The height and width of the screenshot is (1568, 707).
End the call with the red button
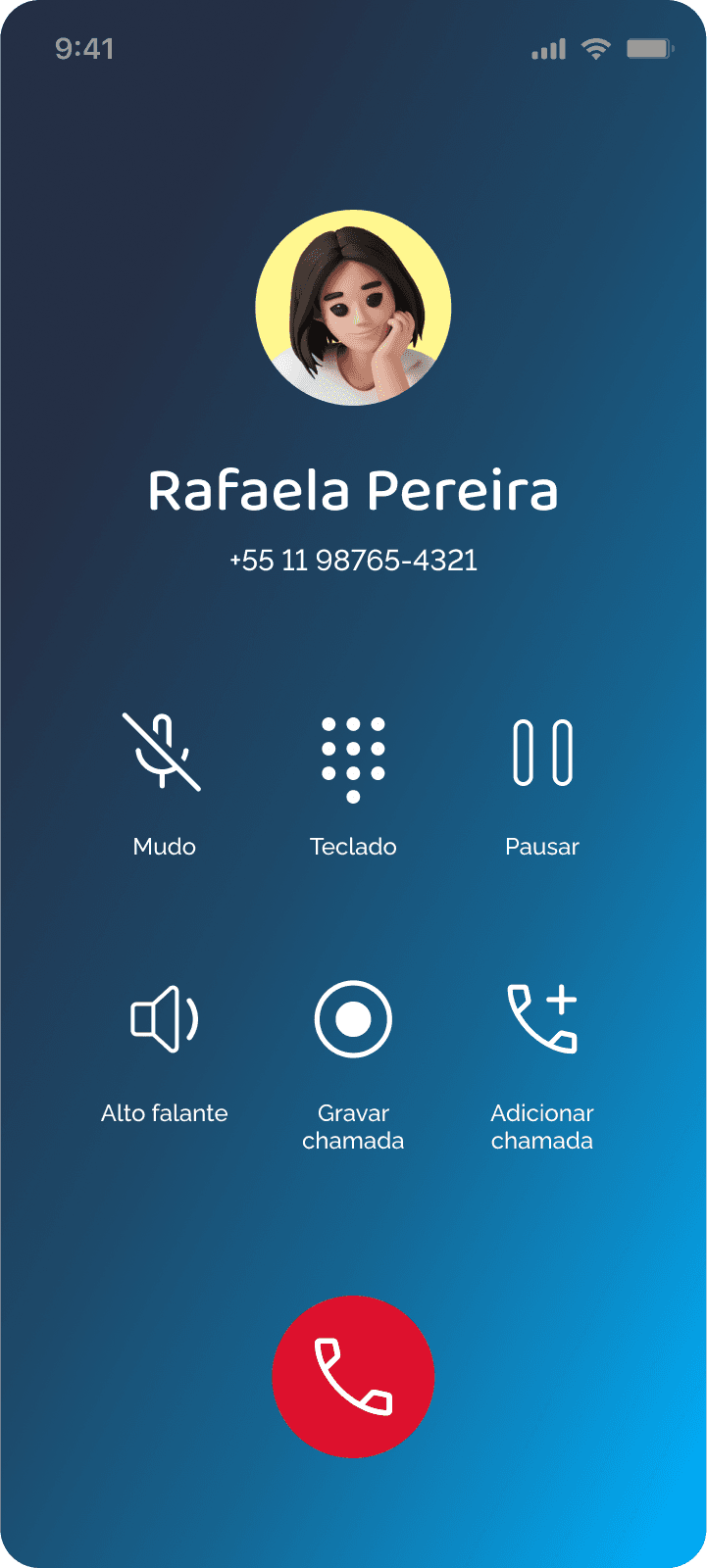[353, 1377]
